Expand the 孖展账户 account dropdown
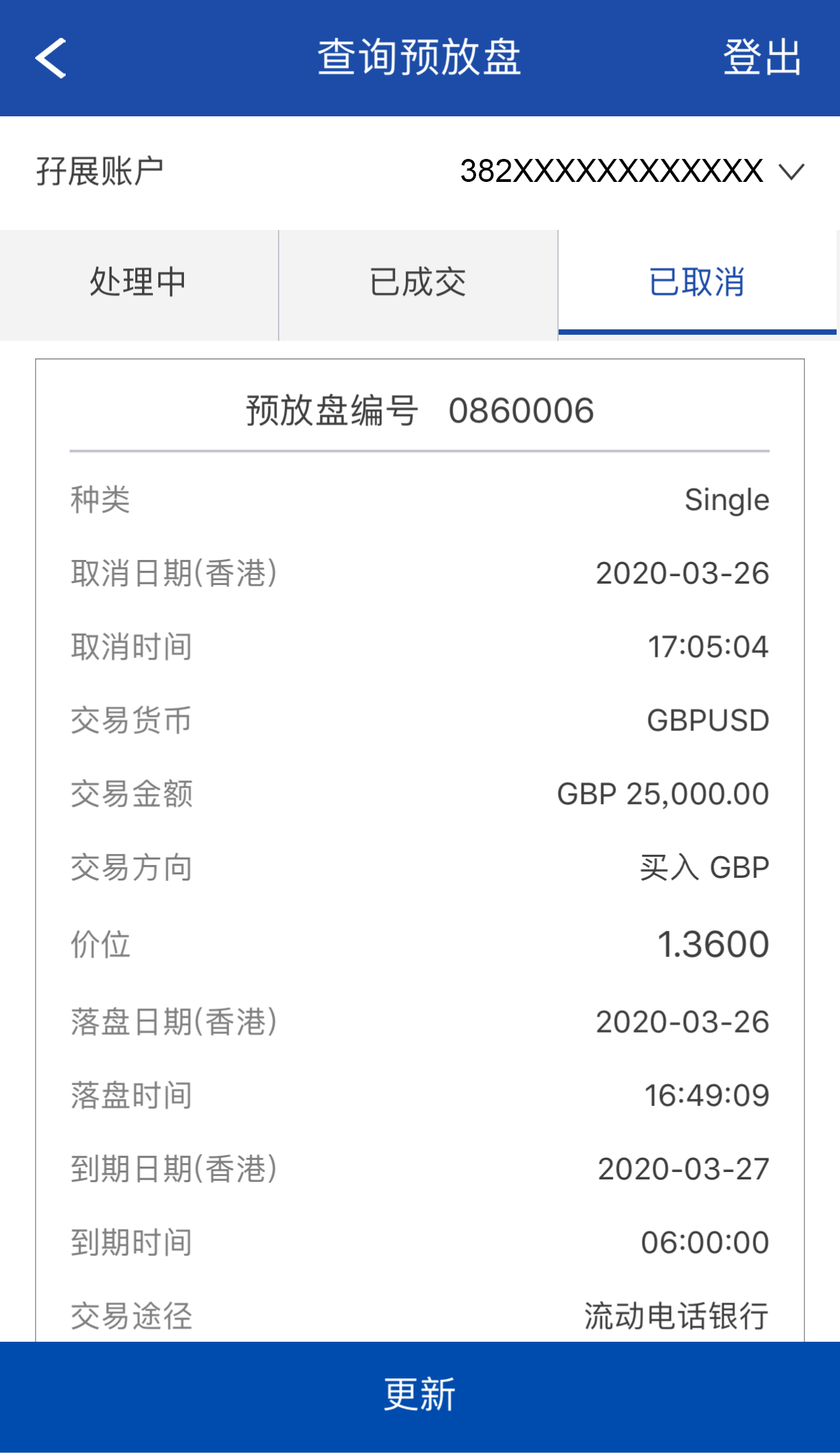The image size is (840, 1454). tap(791, 172)
